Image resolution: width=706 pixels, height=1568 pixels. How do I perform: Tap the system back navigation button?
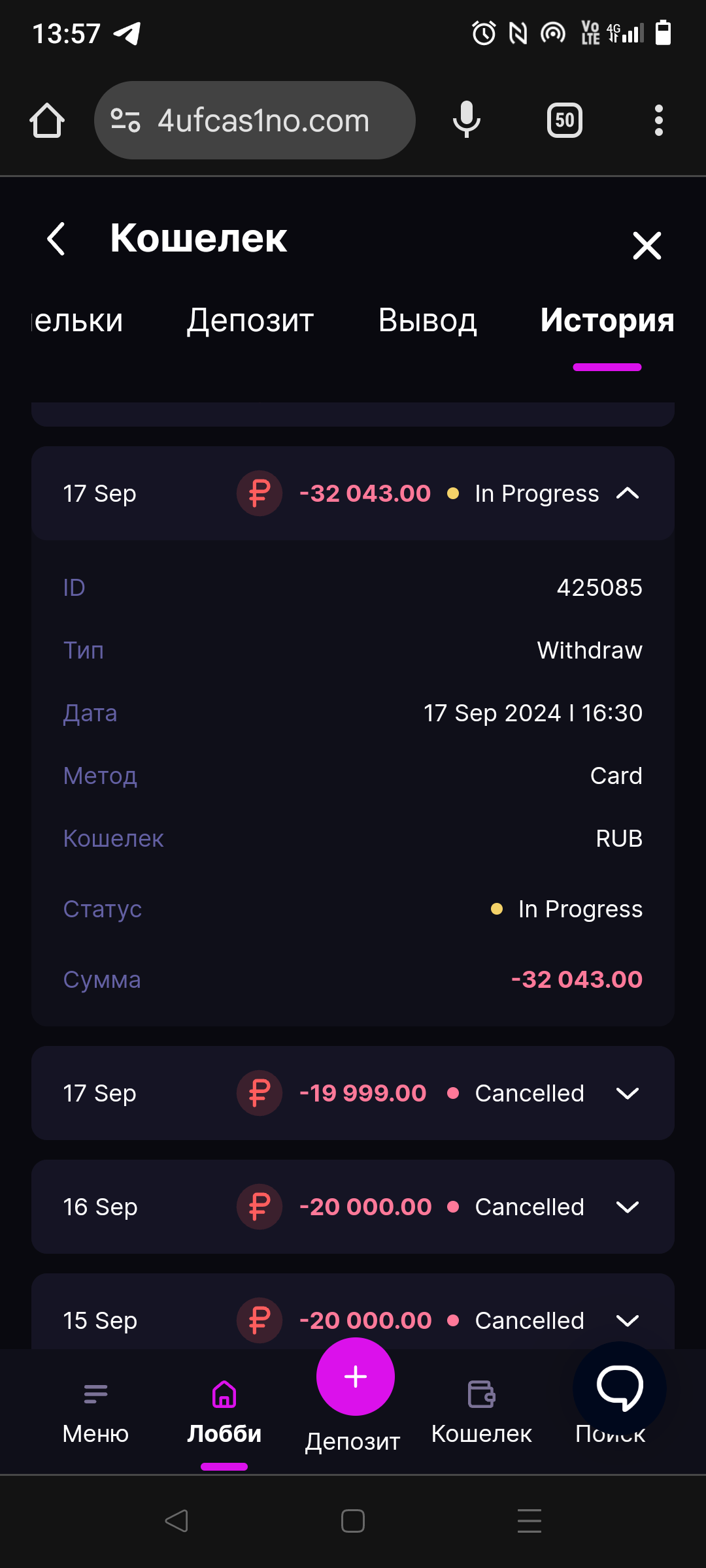pos(176,1521)
